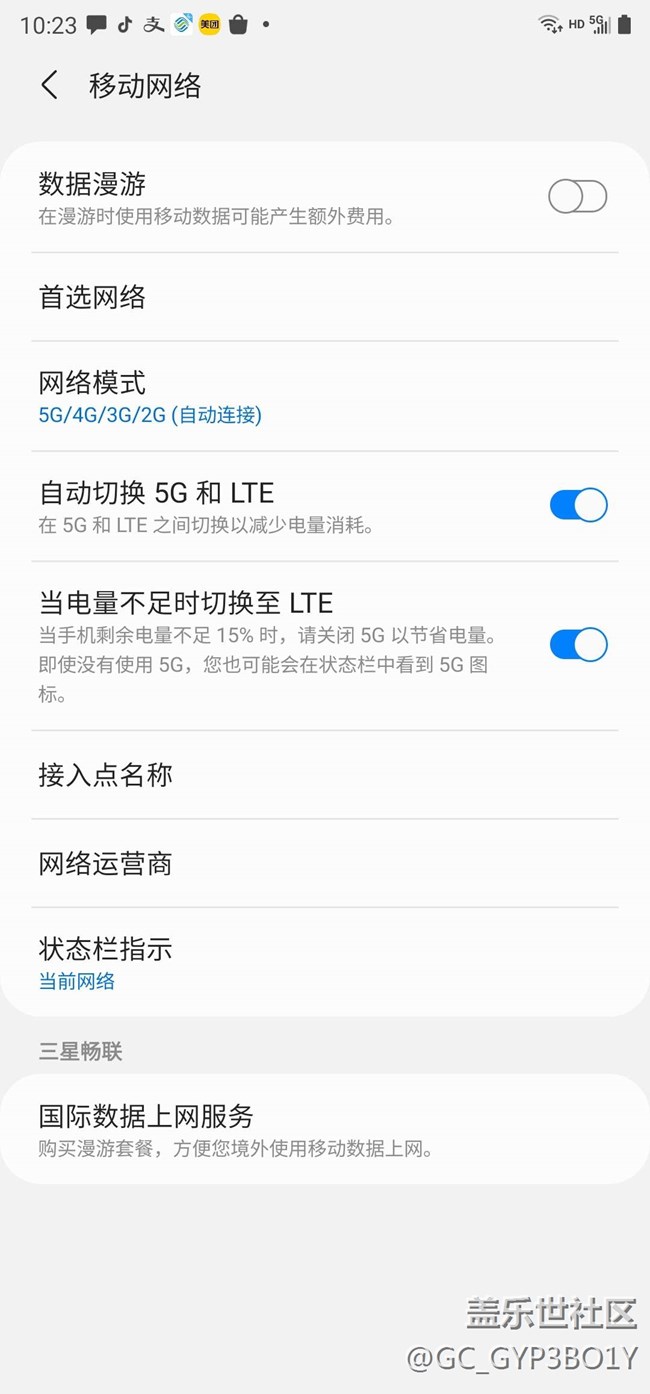Enable the 数据漫游 switch
Image resolution: width=650 pixels, height=1394 pixels.
coord(577,197)
